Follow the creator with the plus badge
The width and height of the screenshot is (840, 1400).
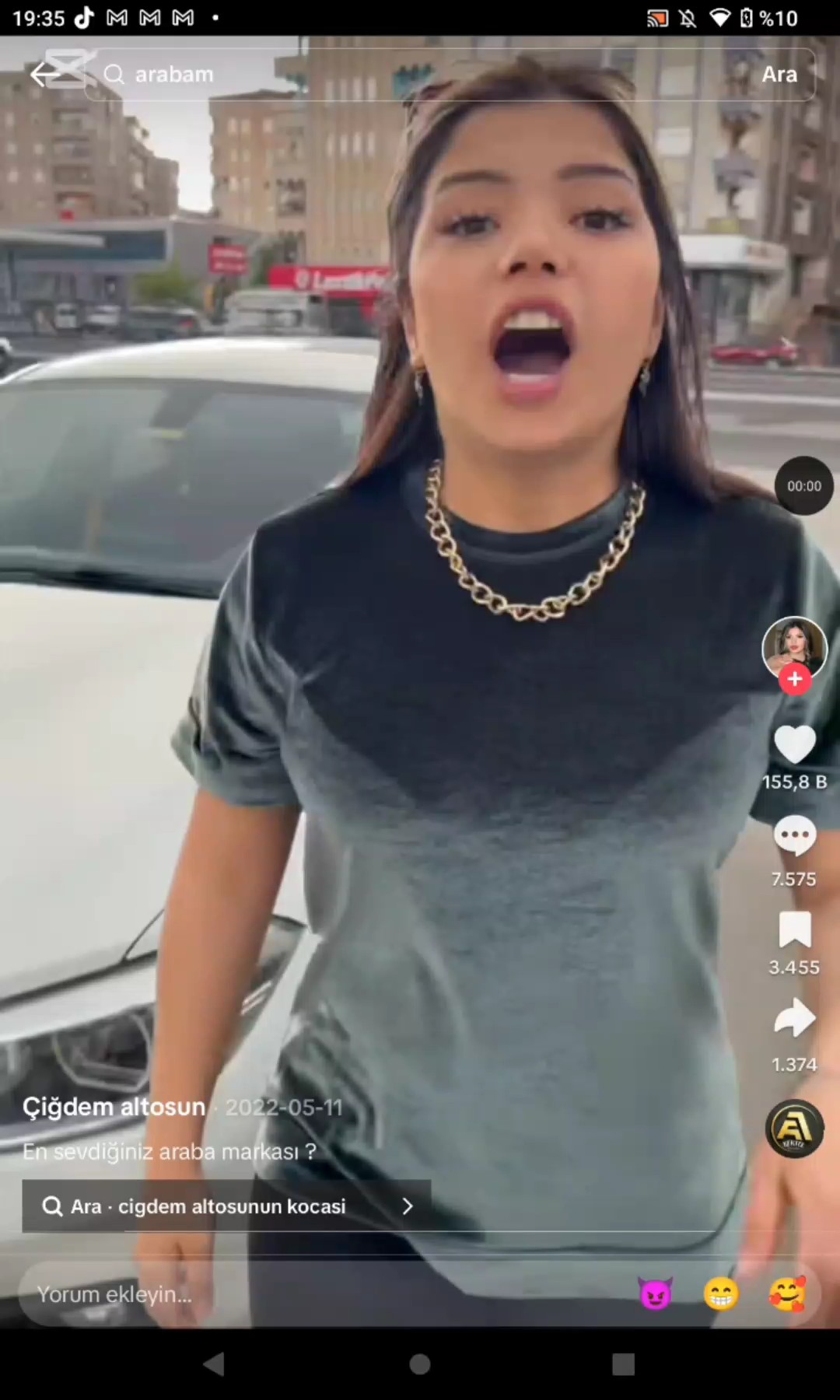click(794, 679)
